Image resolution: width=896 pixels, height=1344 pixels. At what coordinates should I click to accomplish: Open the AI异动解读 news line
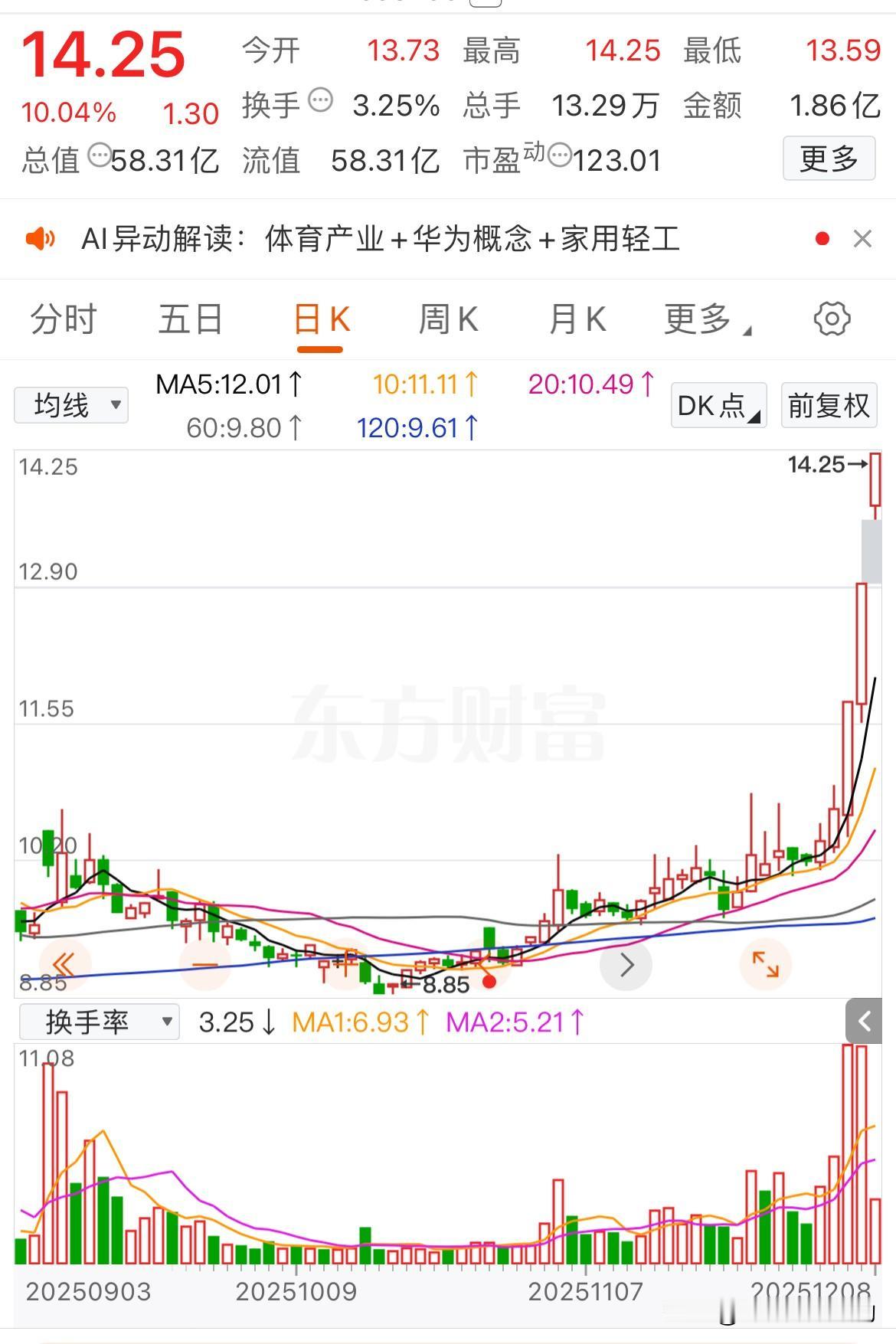tap(381, 239)
